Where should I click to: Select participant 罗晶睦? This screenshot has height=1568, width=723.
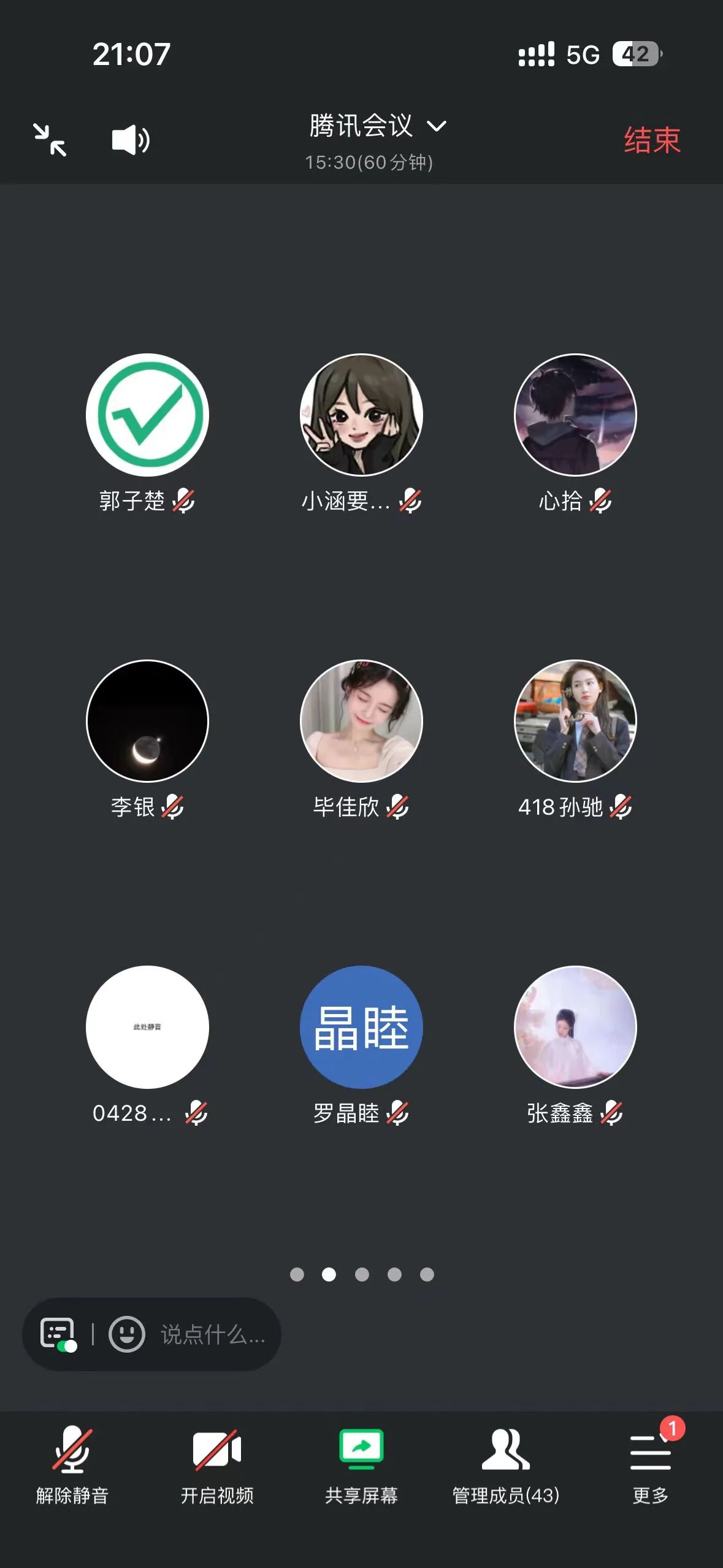361,1027
